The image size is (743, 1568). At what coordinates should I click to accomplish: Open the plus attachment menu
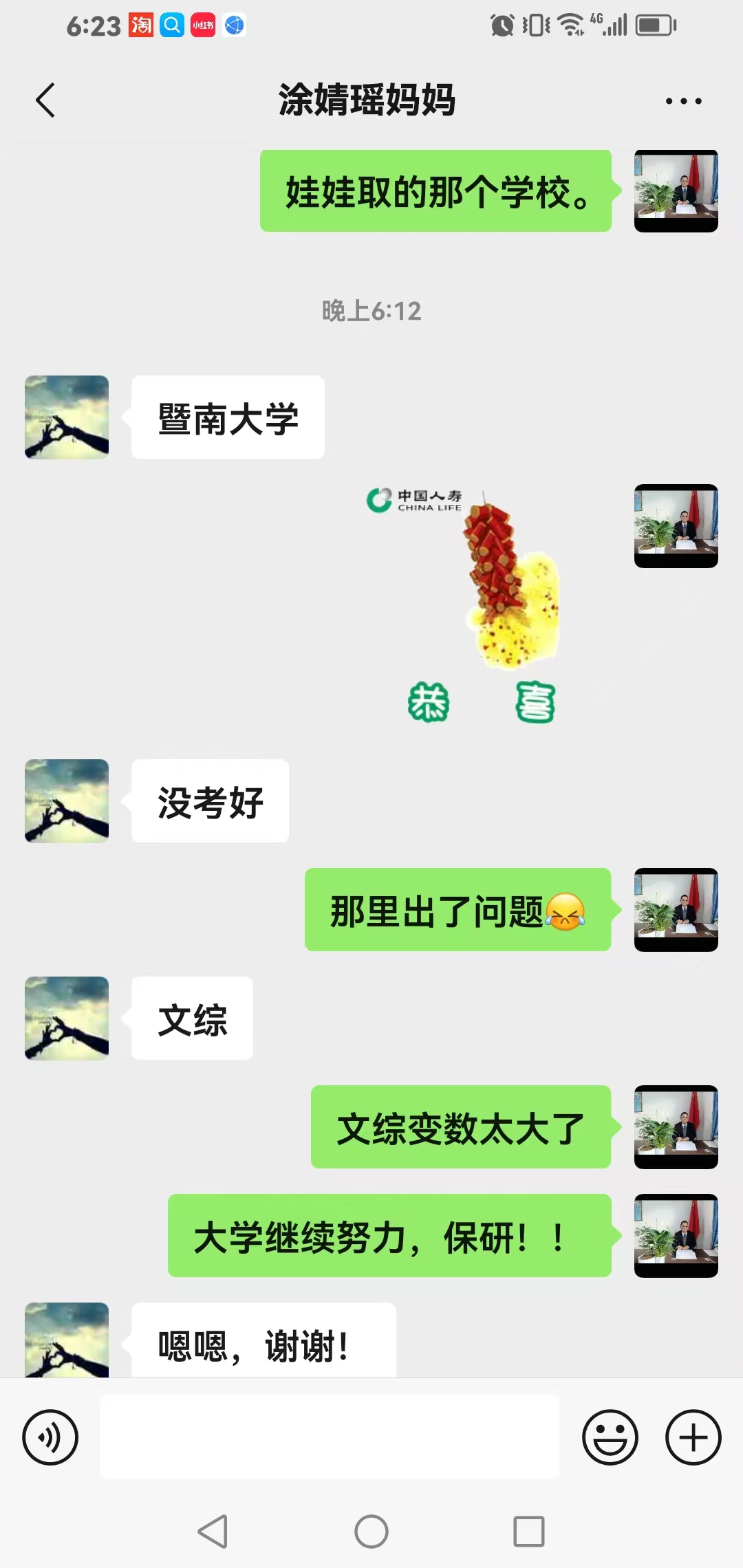point(693,1437)
